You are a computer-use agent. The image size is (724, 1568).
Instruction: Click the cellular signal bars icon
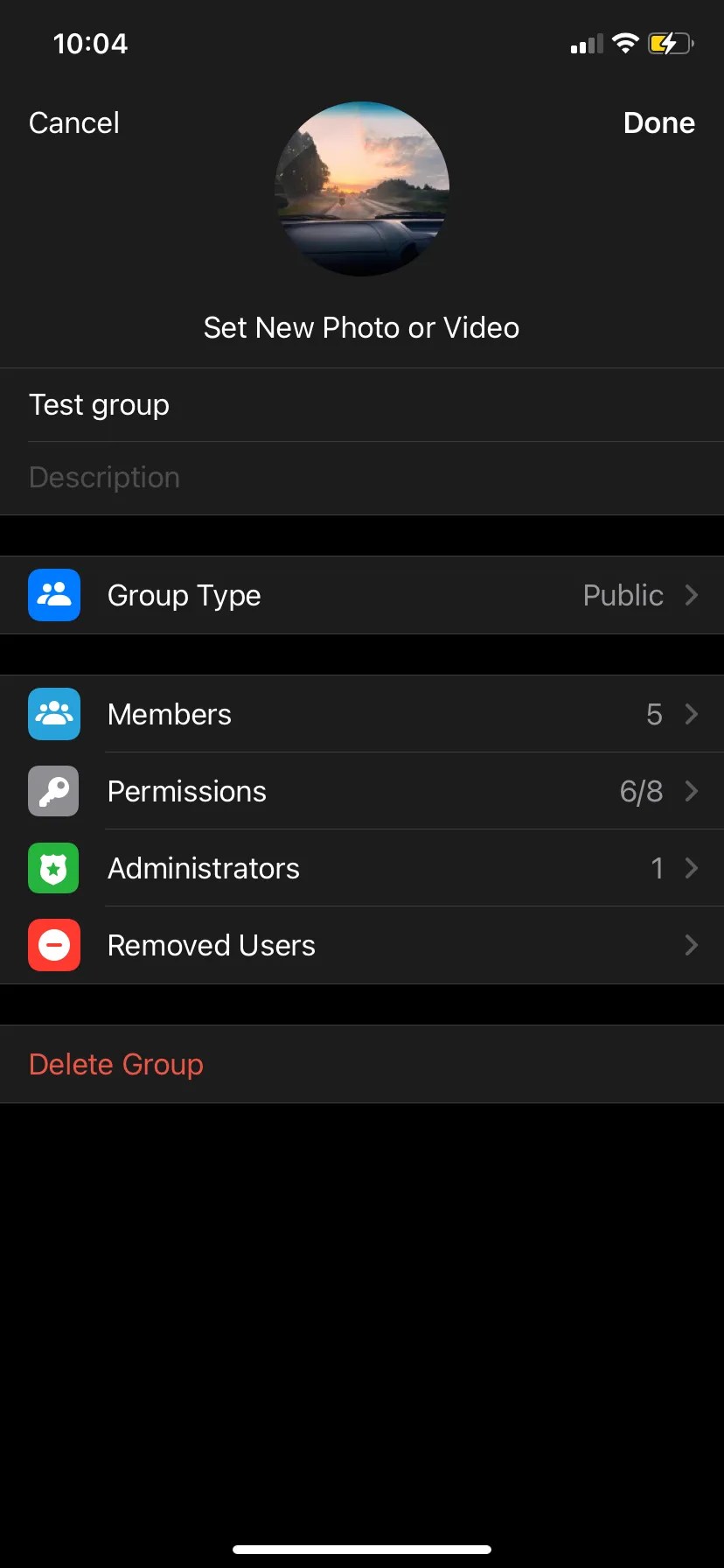tap(586, 43)
